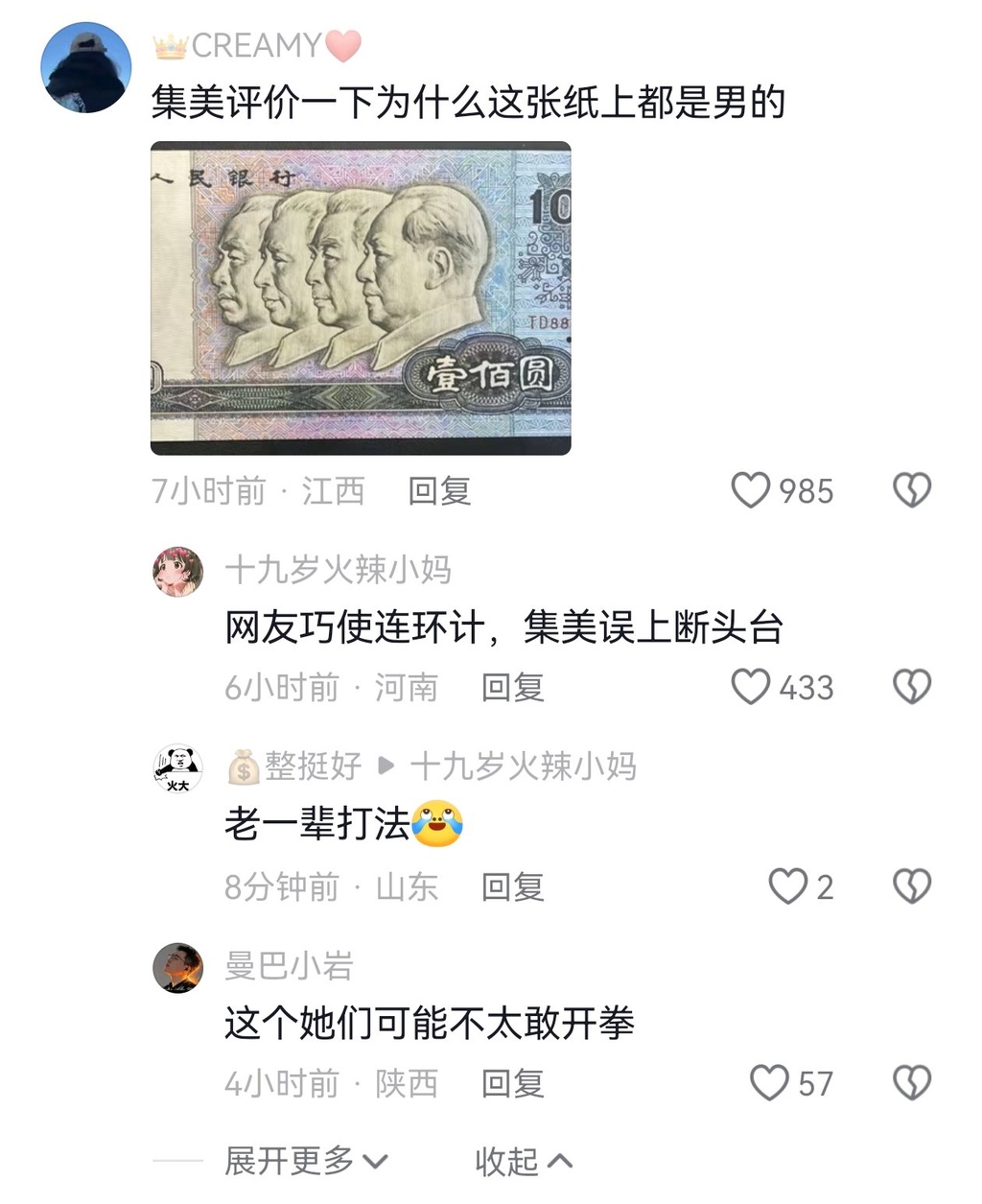
Task: Expand more replies with 展开更多
Action: pos(305,1161)
